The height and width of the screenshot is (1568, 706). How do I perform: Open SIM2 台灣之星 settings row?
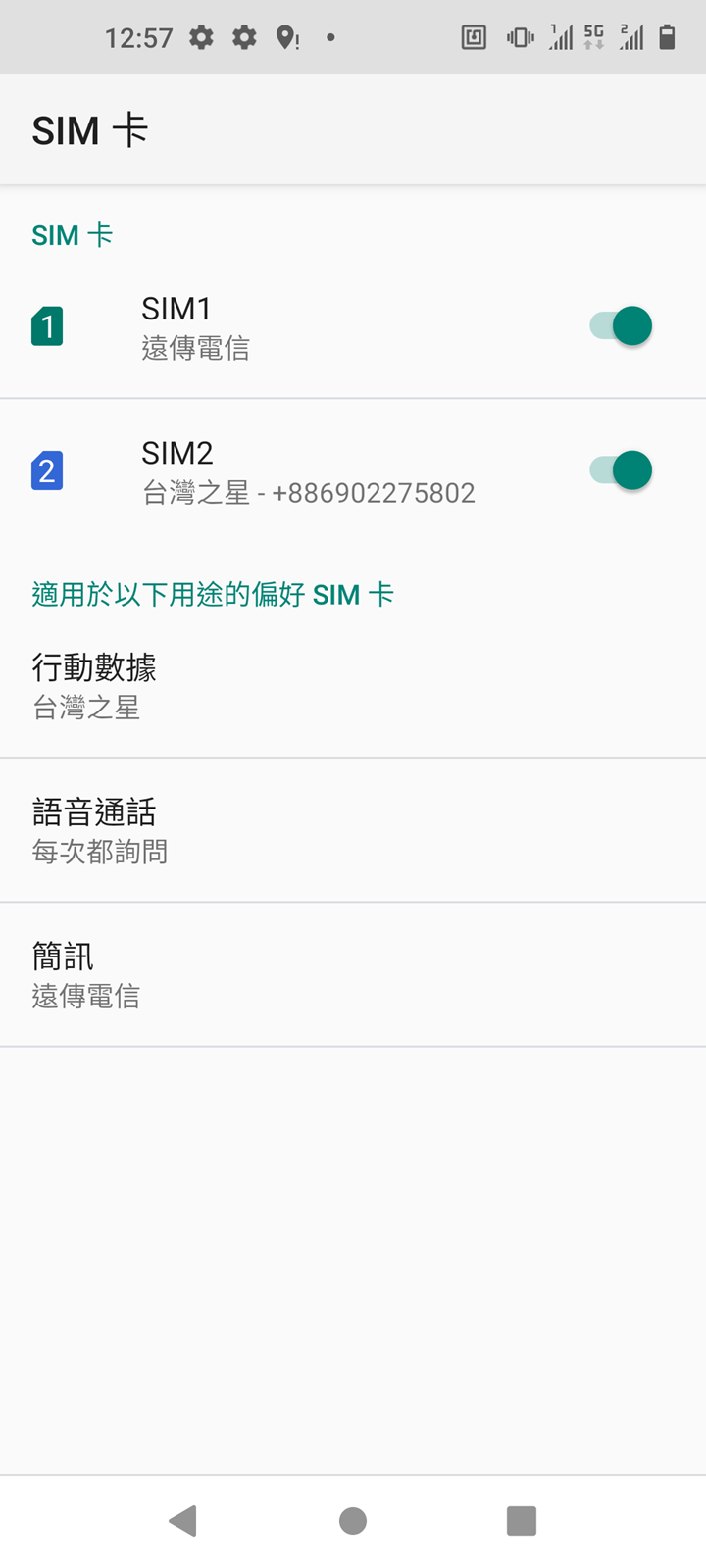294,471
